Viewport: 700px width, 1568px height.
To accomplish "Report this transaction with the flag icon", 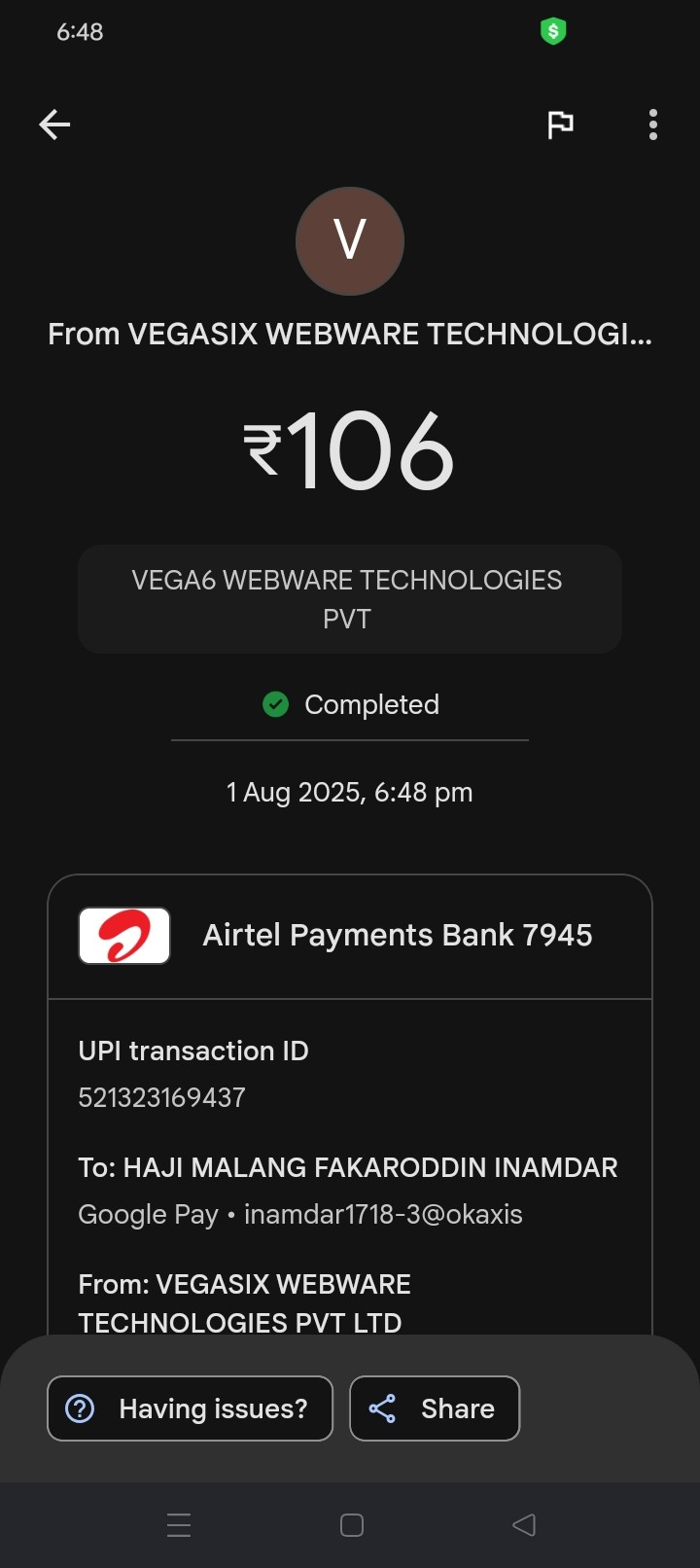I will 560,125.
